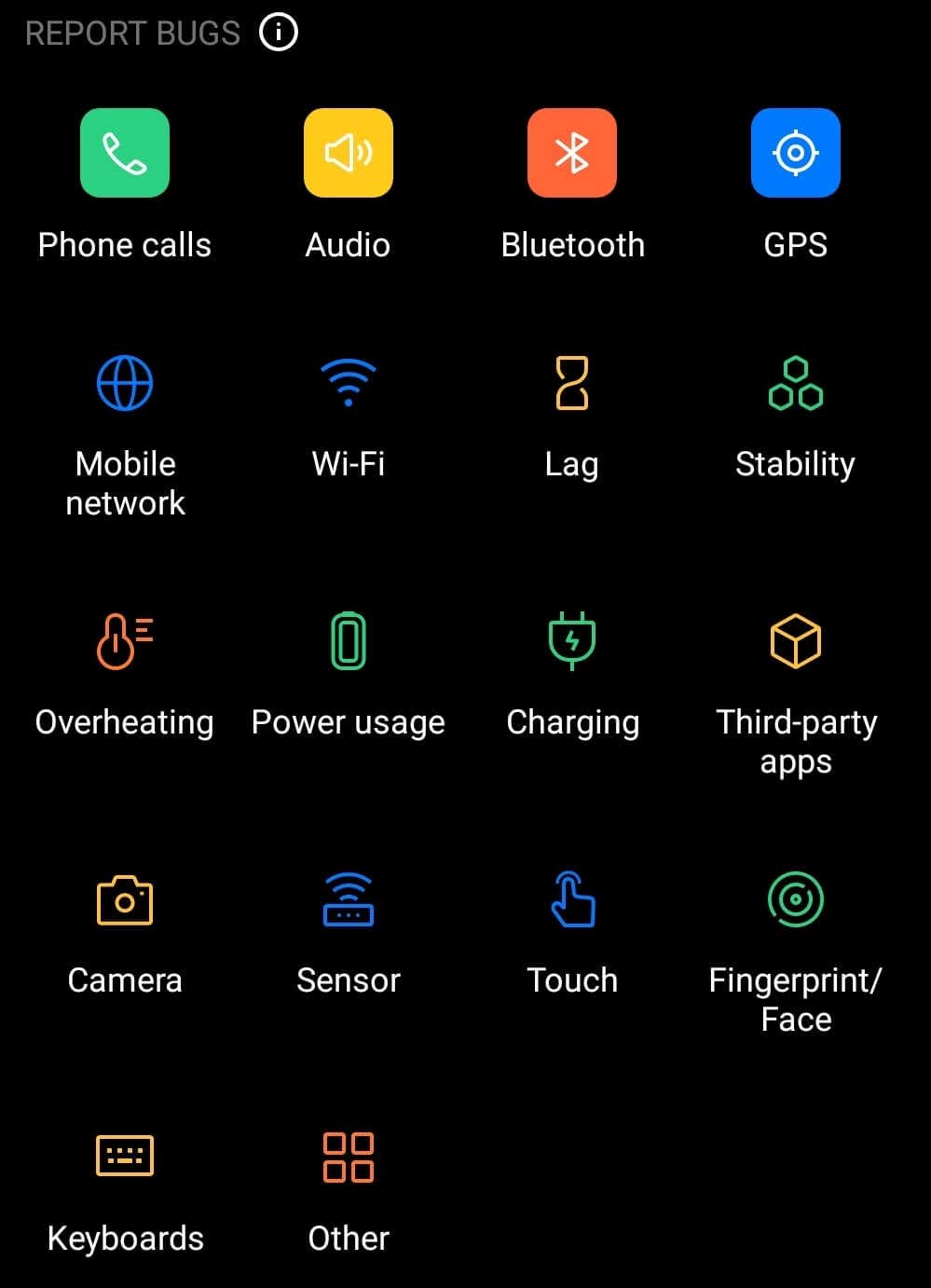Image resolution: width=931 pixels, height=1288 pixels.
Task: Choose the Keyboards category
Action: point(125,1158)
